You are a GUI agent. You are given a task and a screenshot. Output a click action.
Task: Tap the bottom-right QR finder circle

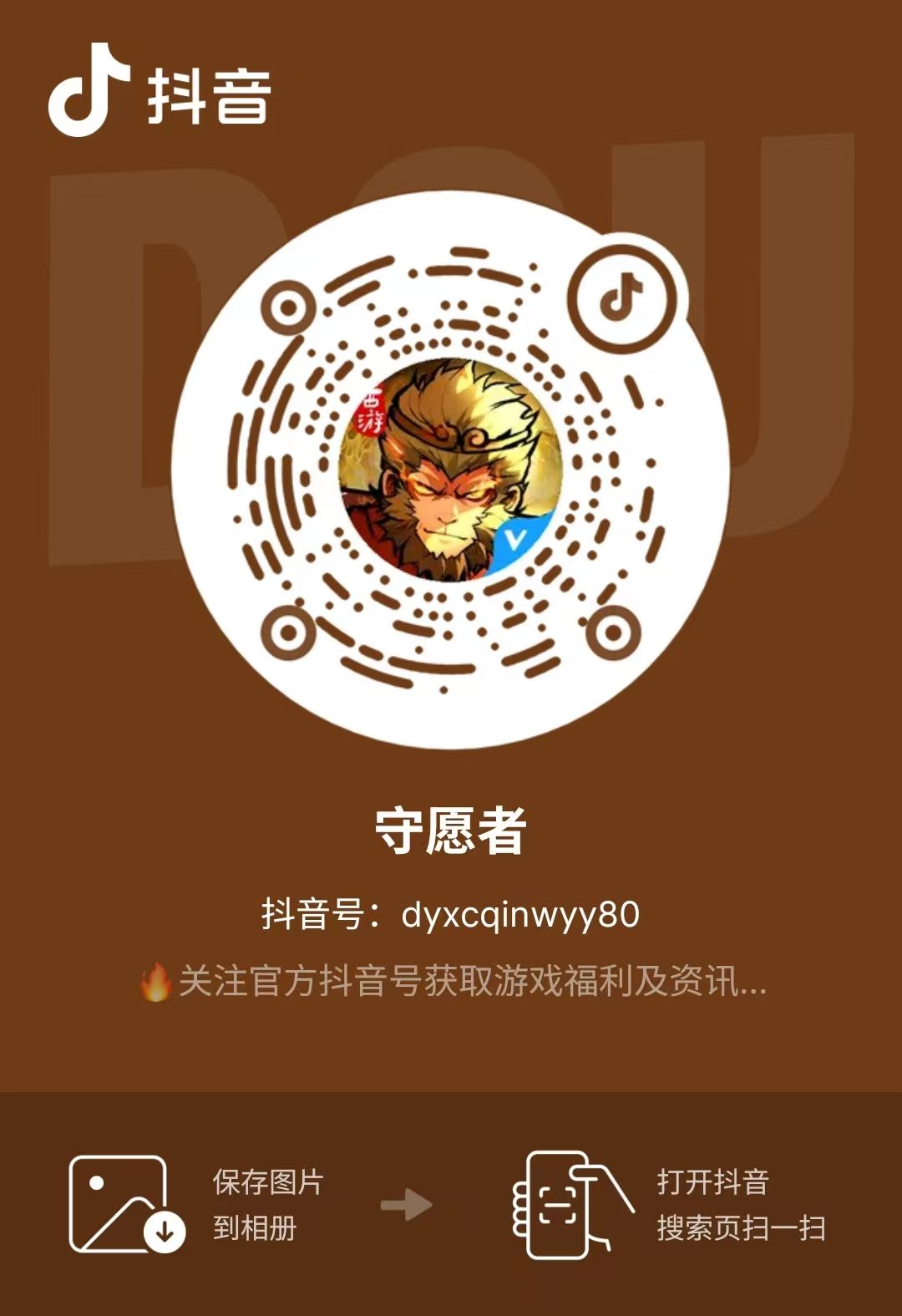(x=612, y=633)
